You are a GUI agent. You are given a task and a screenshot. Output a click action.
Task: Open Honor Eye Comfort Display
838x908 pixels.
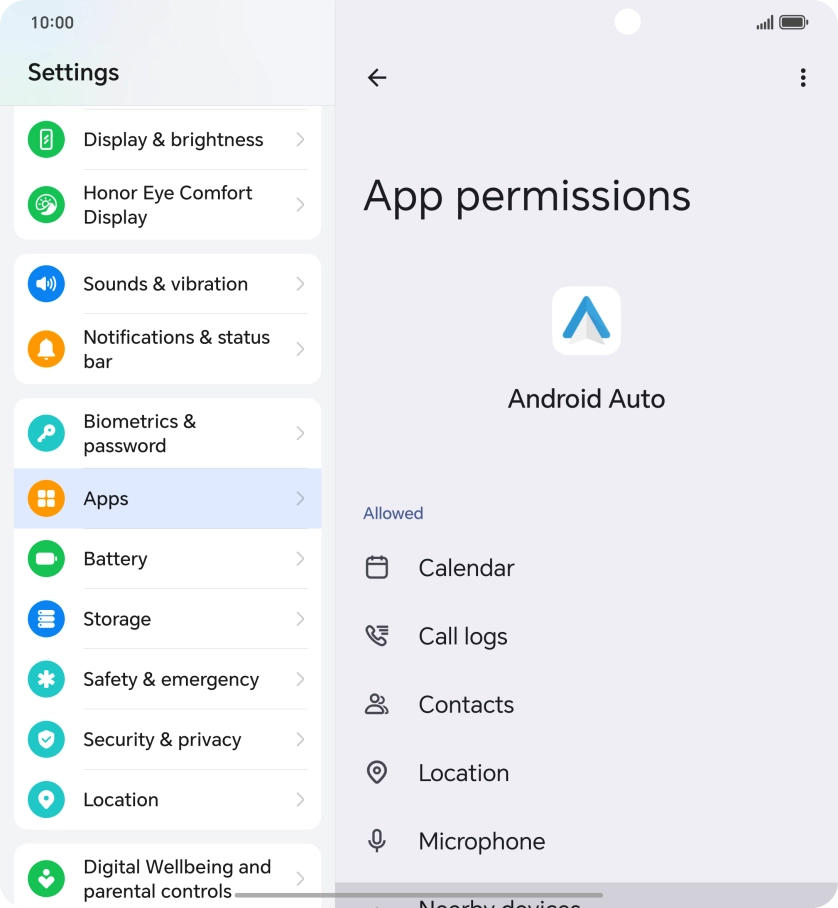[167, 205]
